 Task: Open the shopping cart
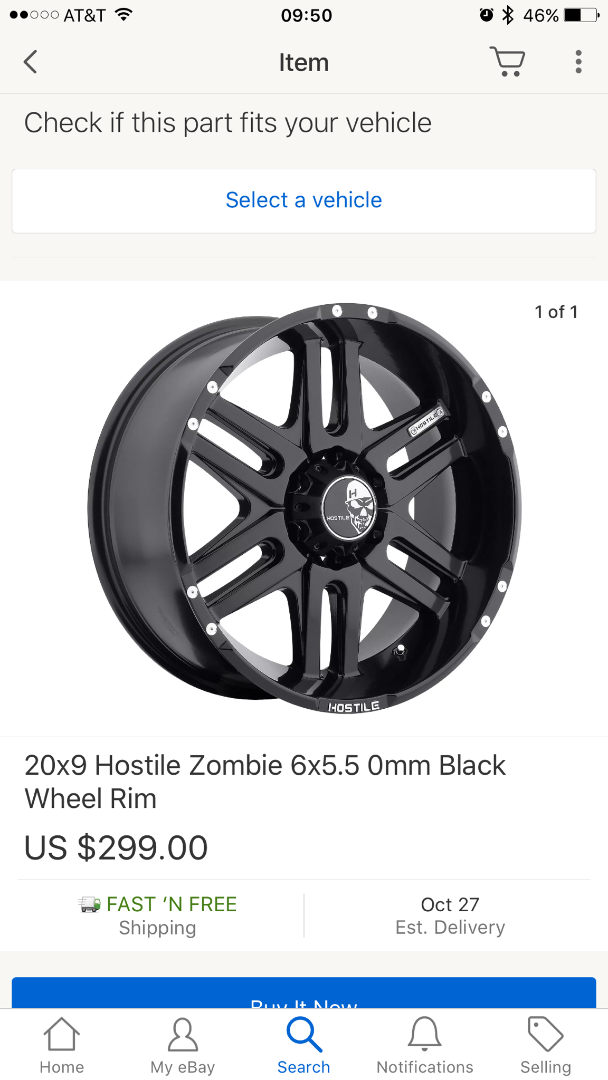coord(507,62)
